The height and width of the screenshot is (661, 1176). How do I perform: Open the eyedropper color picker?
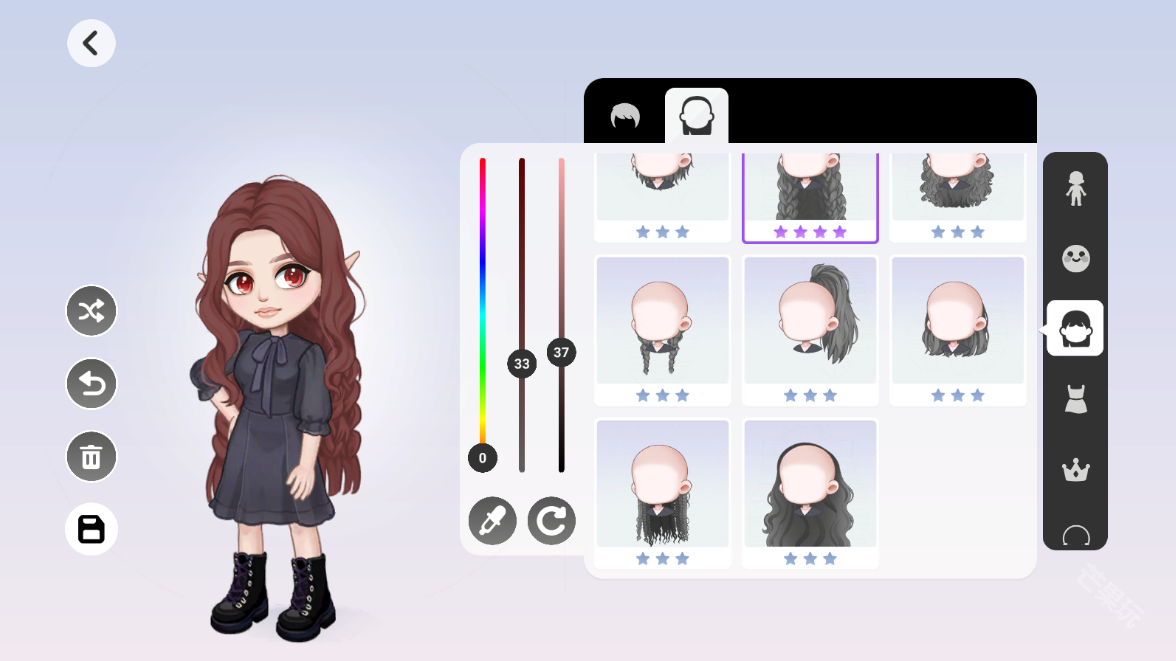coord(492,521)
